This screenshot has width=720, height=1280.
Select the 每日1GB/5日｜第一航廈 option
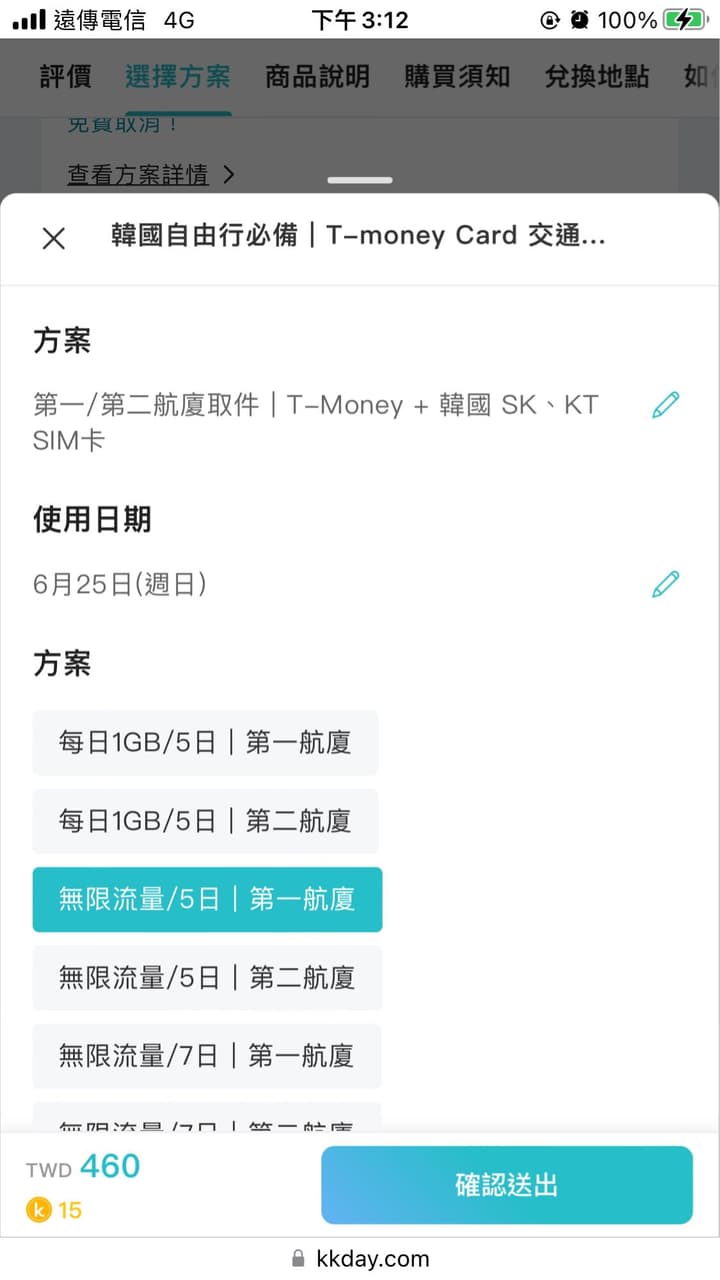pos(205,742)
